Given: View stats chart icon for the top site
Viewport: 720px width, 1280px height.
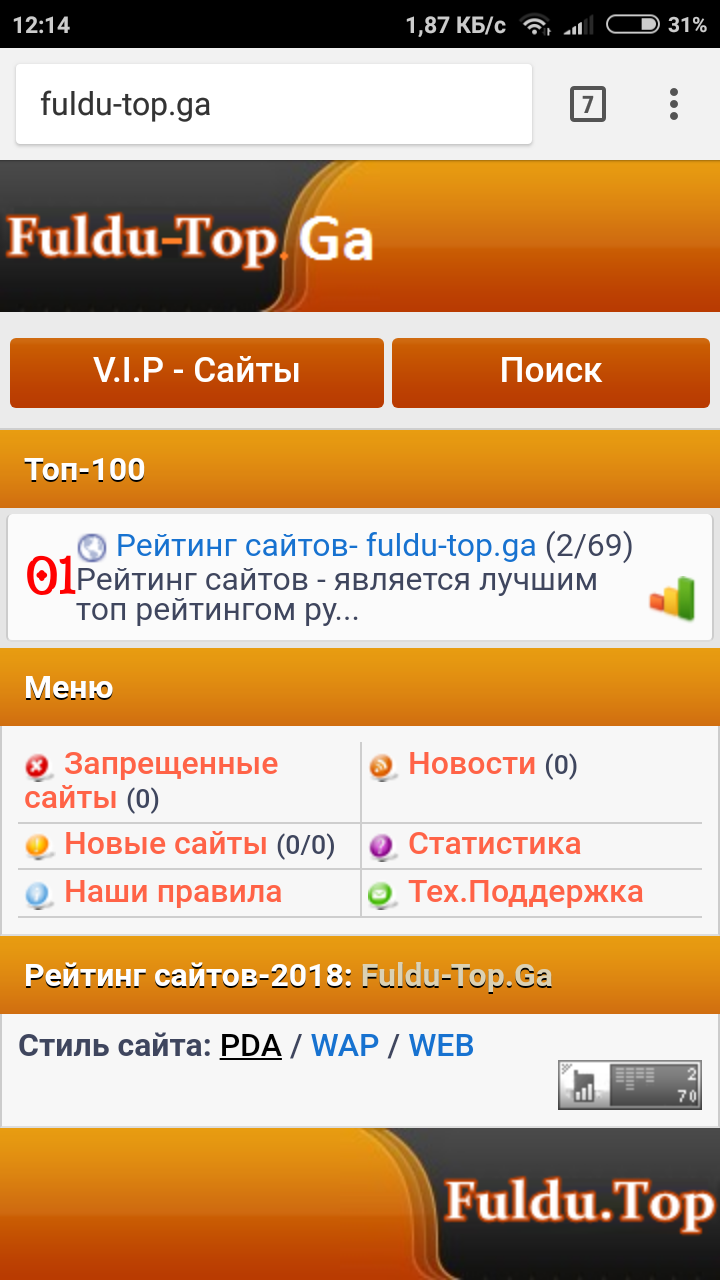Looking at the screenshot, I should coord(671,598).
